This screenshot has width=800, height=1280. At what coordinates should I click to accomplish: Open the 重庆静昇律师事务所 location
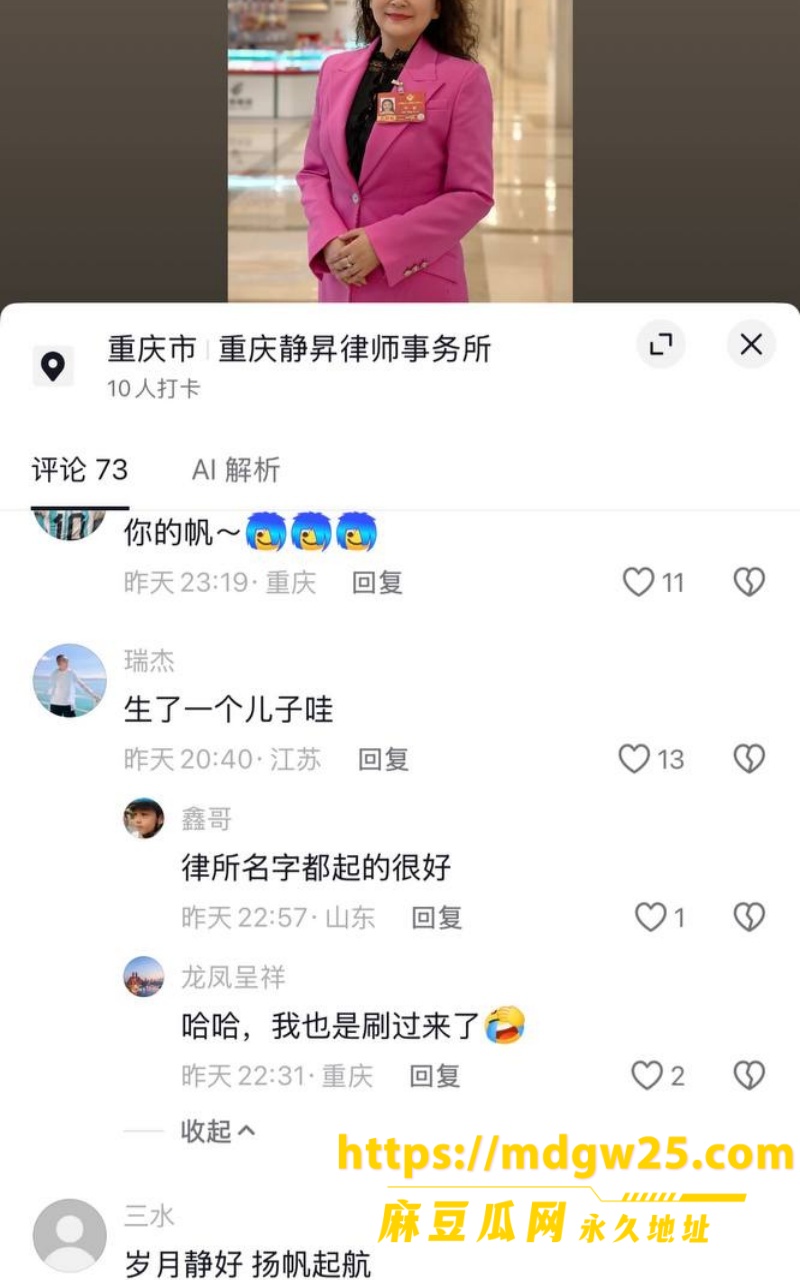(x=355, y=348)
